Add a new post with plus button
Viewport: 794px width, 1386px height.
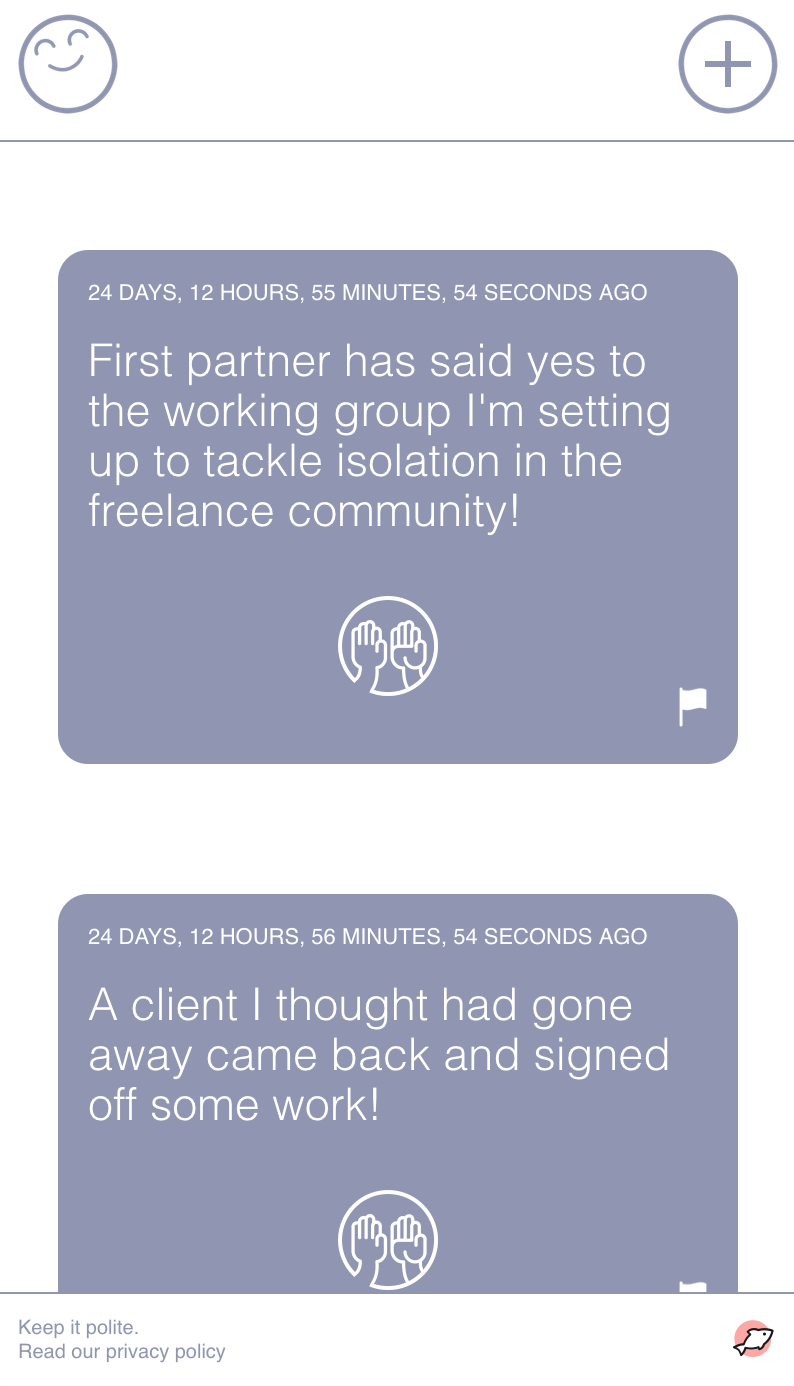point(728,64)
